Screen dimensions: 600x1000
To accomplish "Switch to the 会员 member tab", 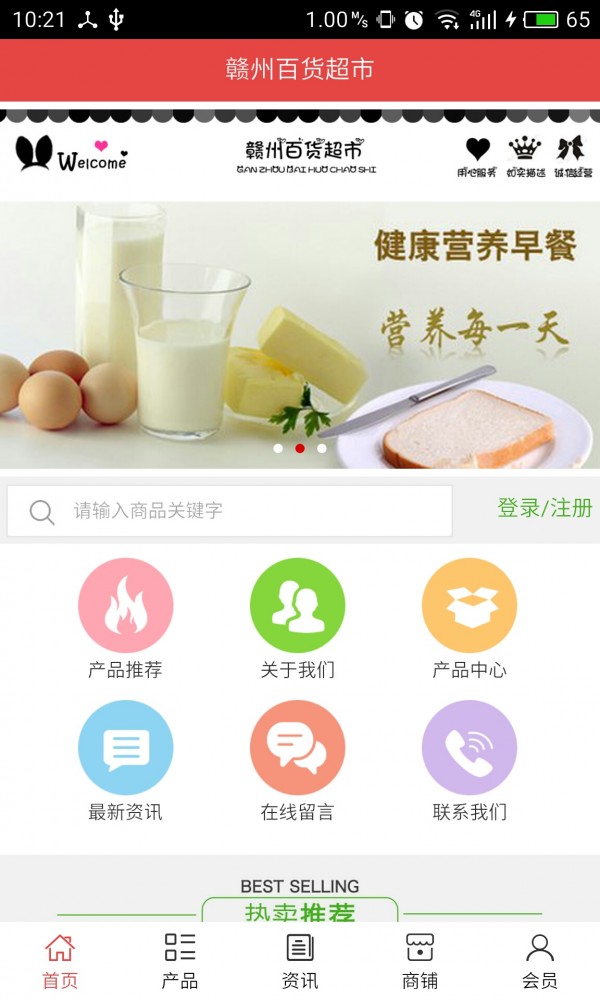I will coord(540,960).
